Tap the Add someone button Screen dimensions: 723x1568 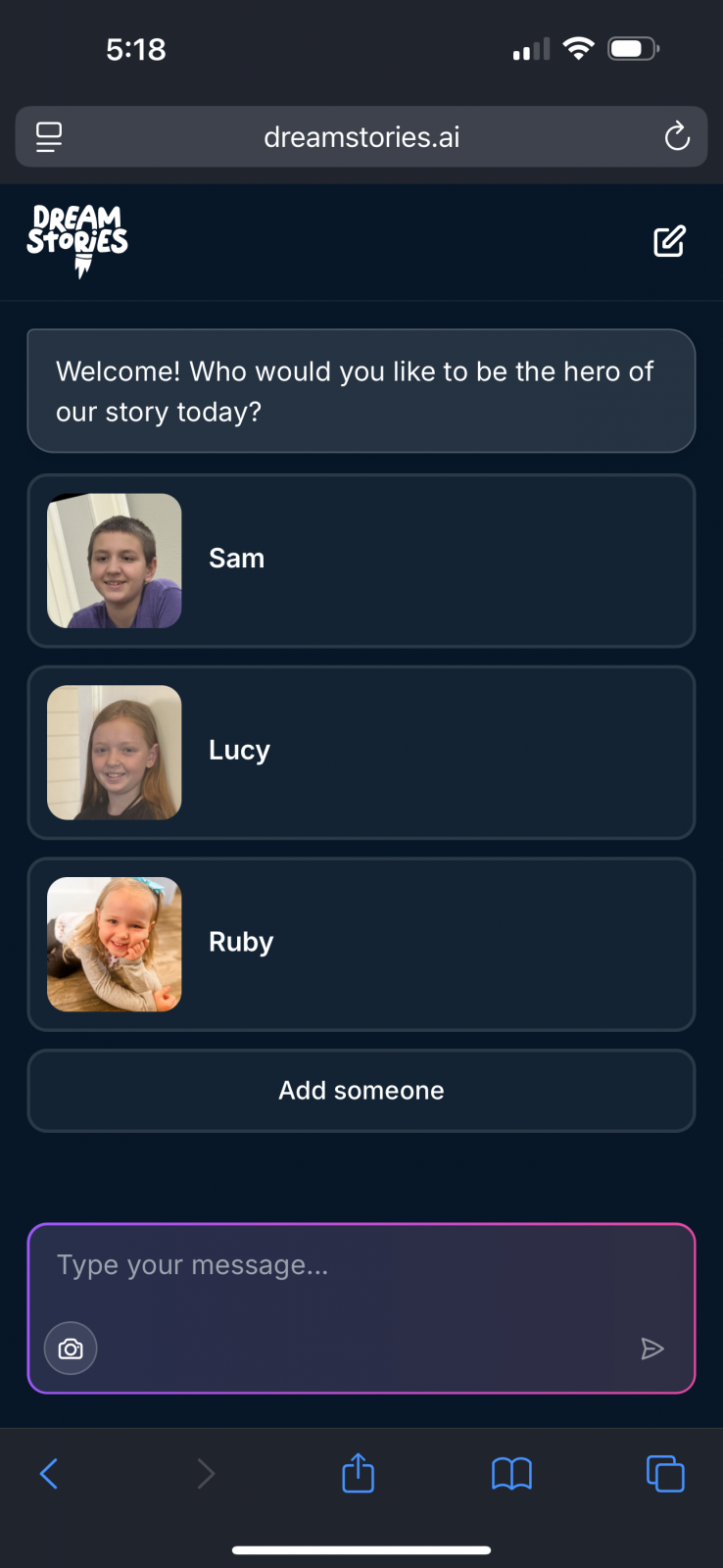pos(361,1091)
